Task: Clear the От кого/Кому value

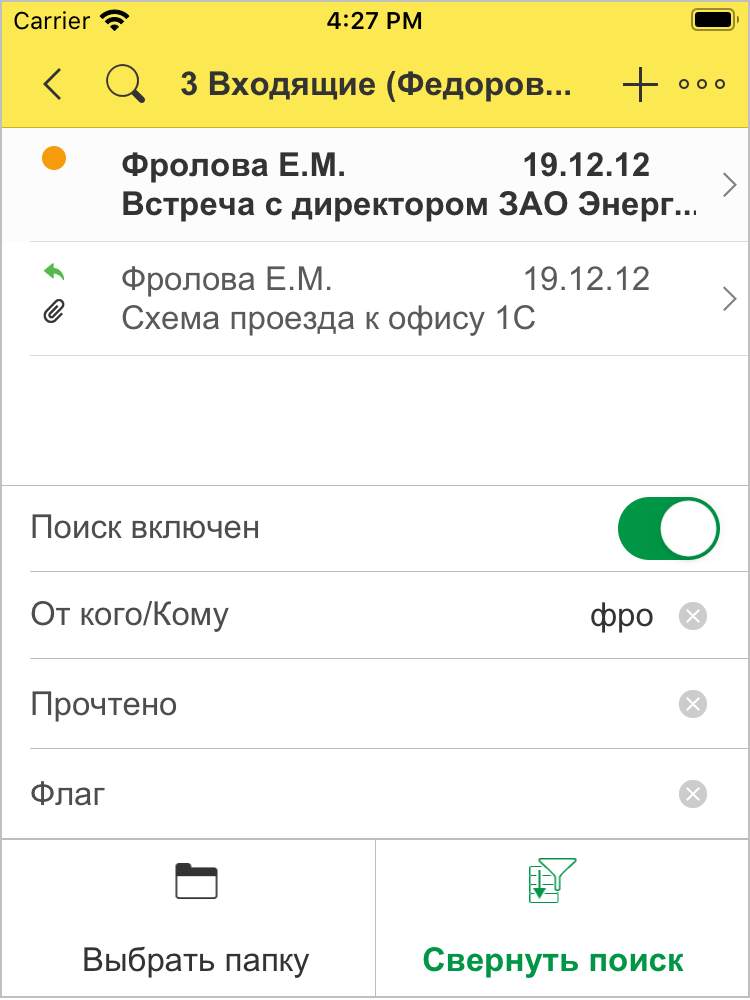Action: tap(692, 616)
